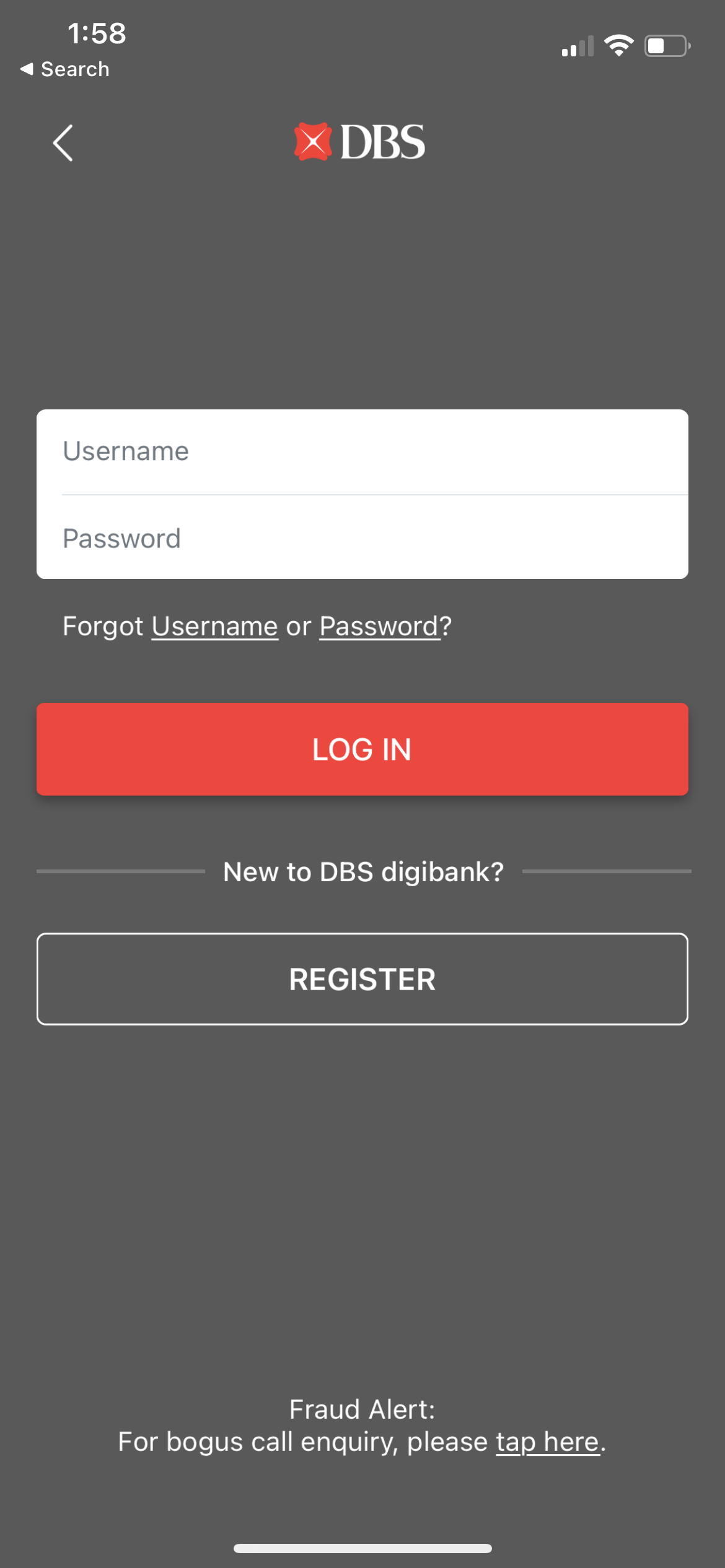The image size is (725, 1568).
Task: Focus the Username field
Action: (x=362, y=451)
